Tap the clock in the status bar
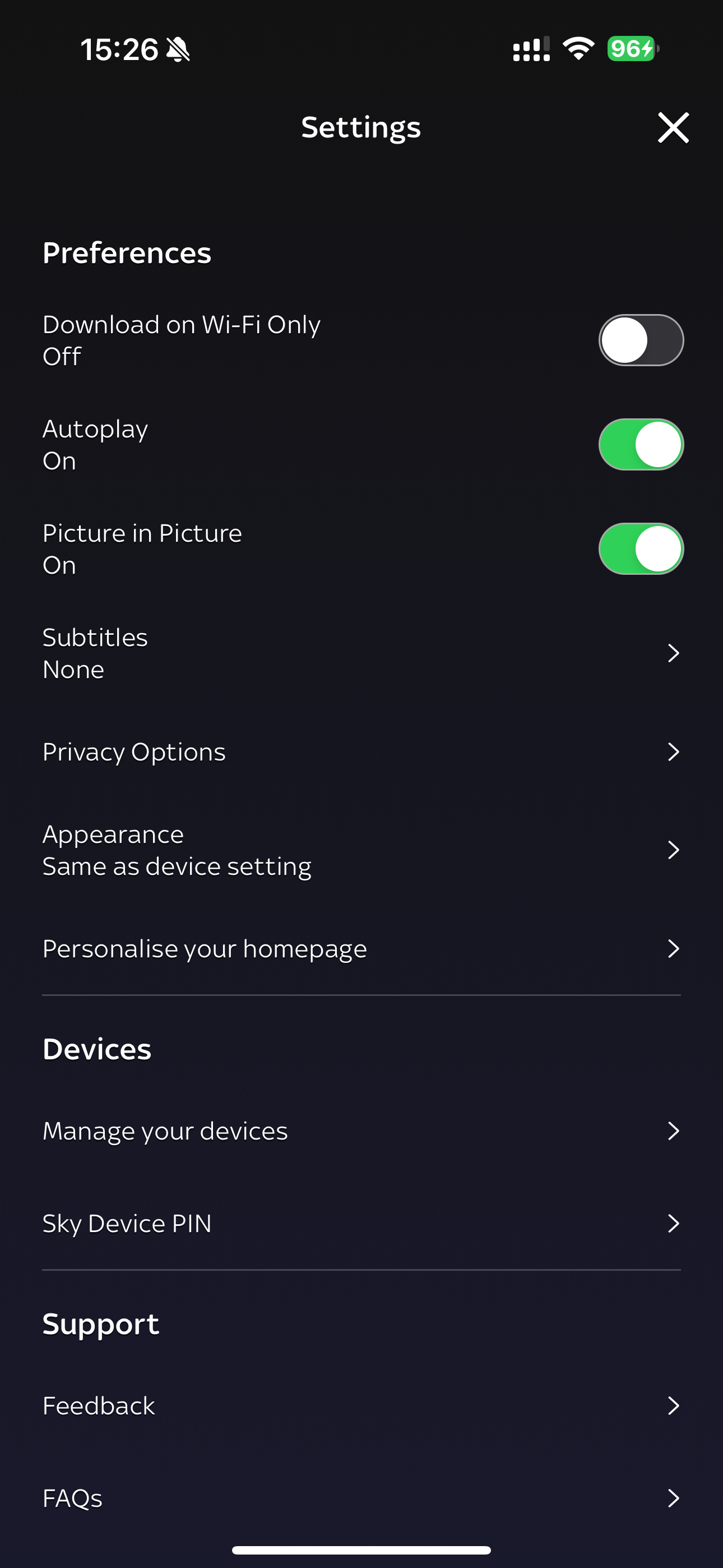Screen dimensions: 723x1568 pos(120,49)
